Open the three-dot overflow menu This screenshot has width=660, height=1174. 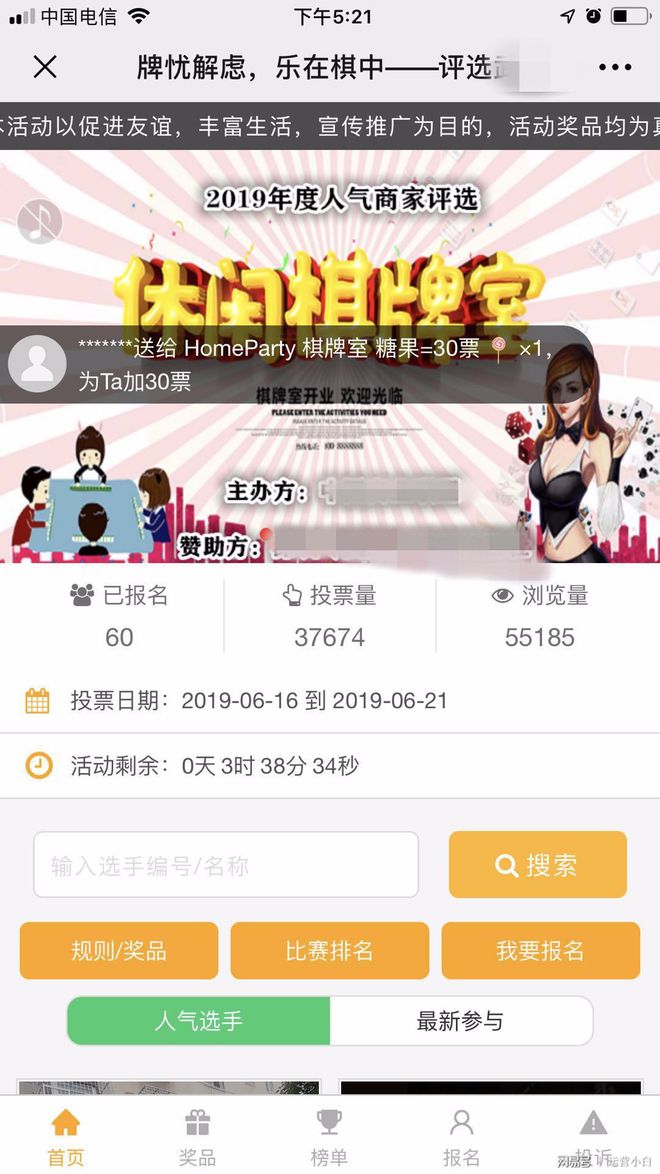pyautogui.click(x=615, y=67)
